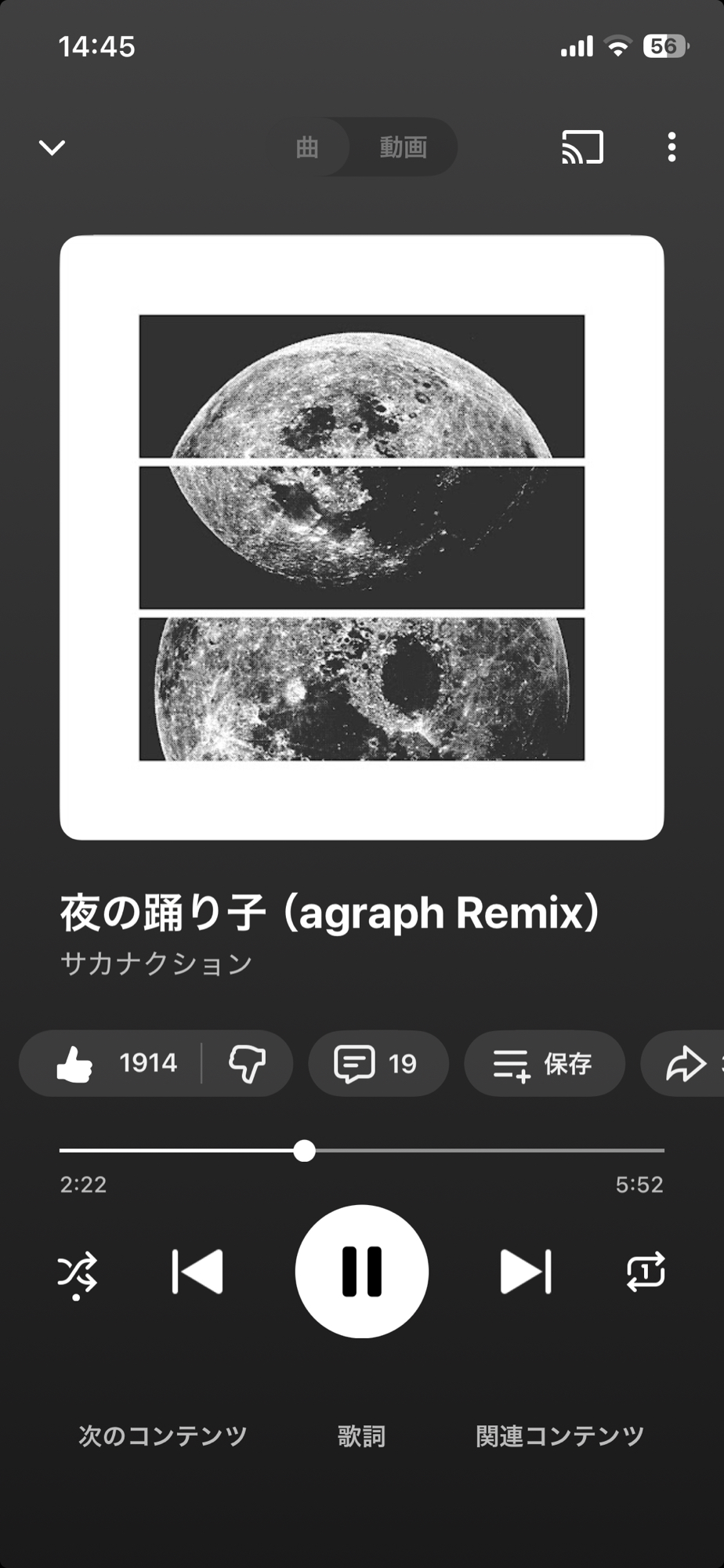This screenshot has width=724, height=1568.
Task: Open the 次のコンテンツ tab
Action: (163, 1436)
